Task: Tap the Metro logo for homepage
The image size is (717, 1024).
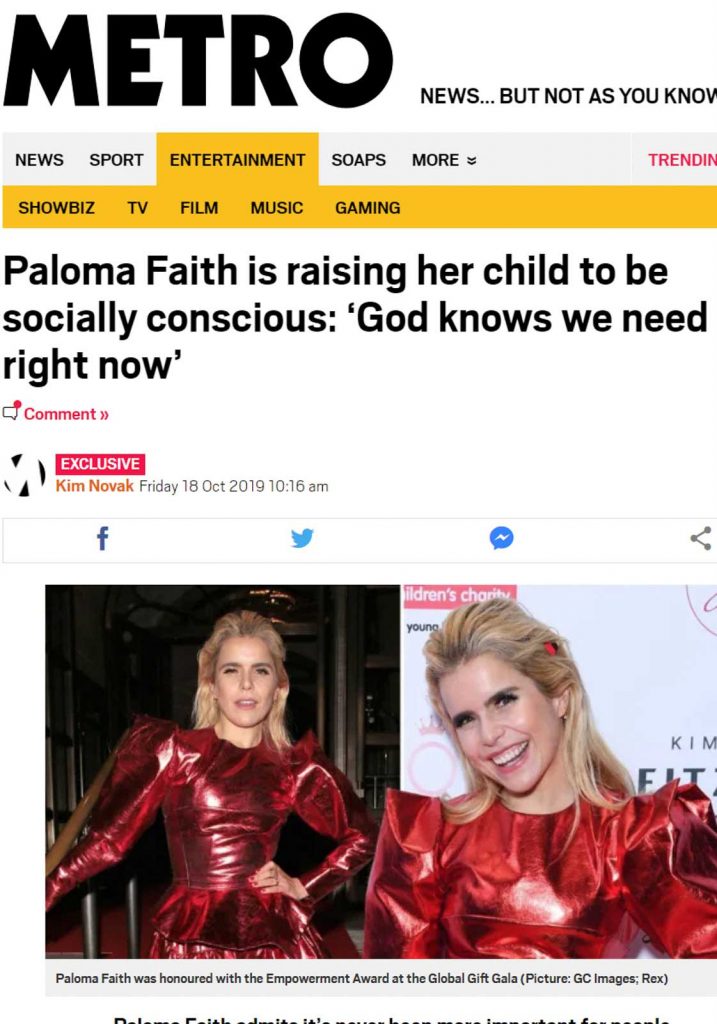Action: [198, 60]
